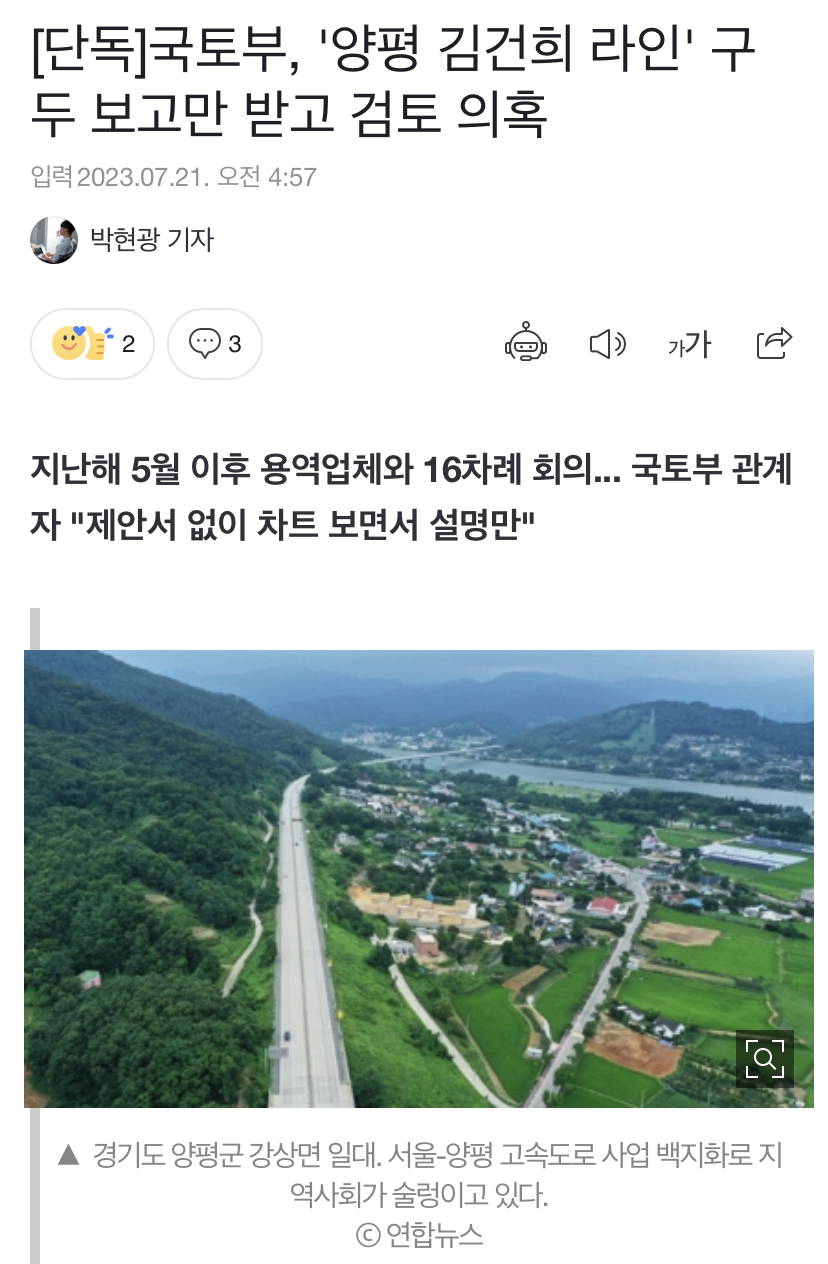
Task: Open reporter 박현광 기자's profile
Action: tap(122, 240)
